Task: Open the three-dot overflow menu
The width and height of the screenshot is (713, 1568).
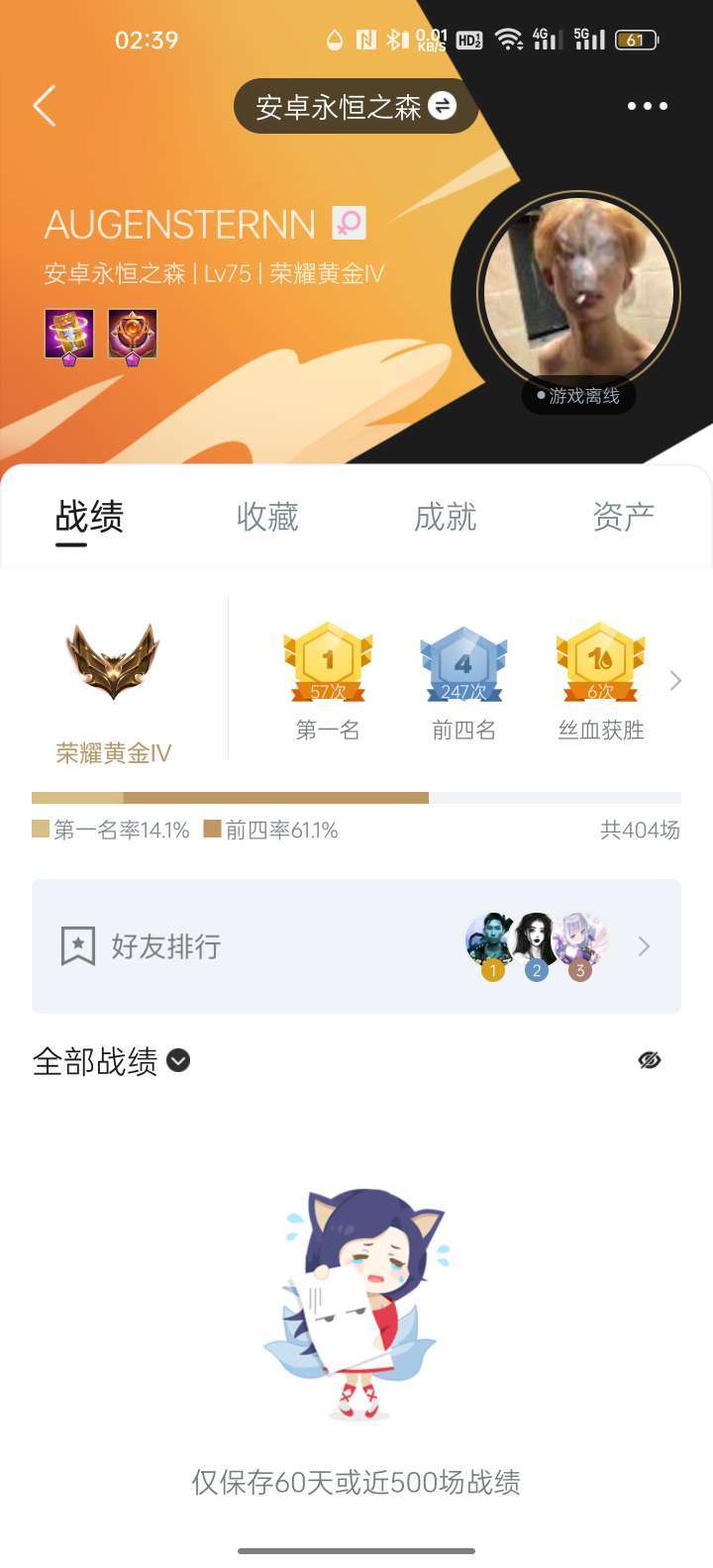Action: coord(648,106)
